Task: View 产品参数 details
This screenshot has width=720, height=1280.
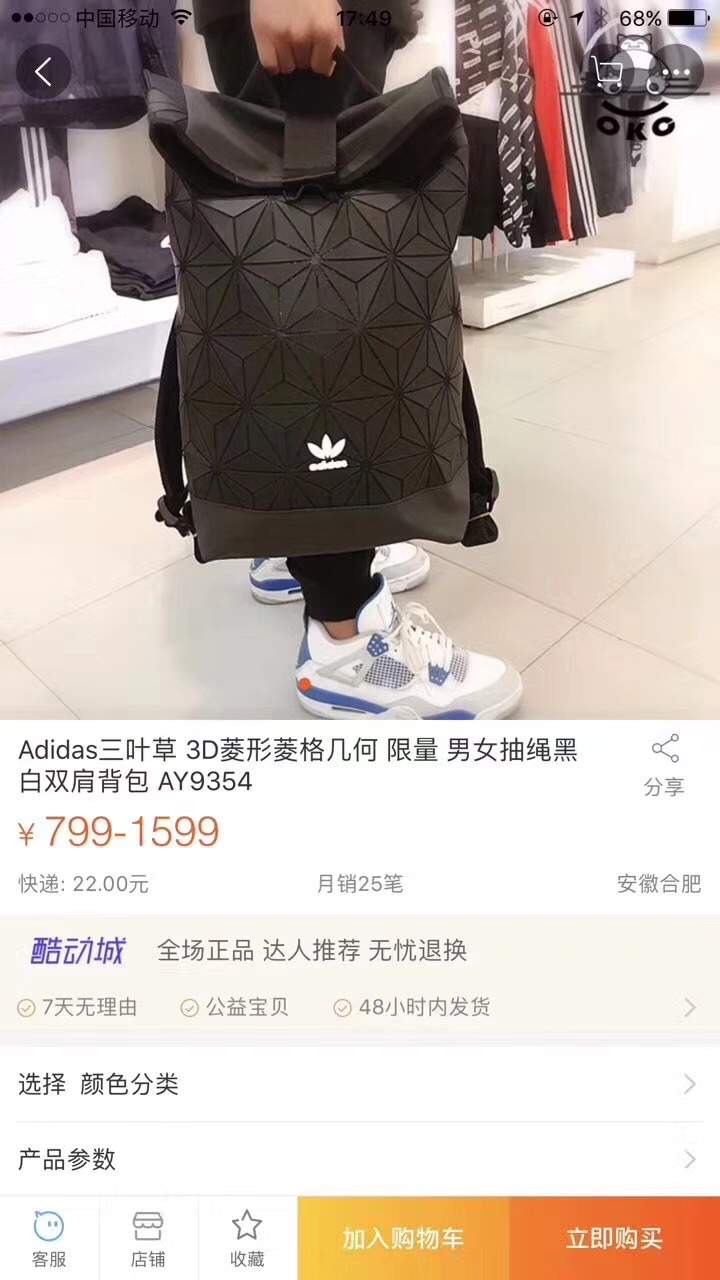Action: 360,1159
